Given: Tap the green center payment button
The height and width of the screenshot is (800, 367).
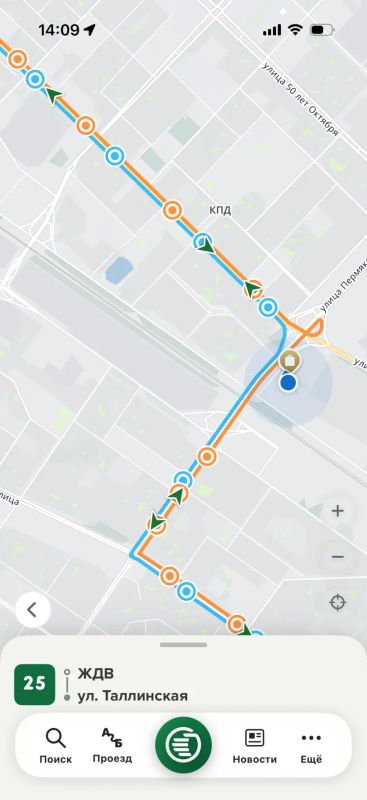Looking at the screenshot, I should point(183,745).
